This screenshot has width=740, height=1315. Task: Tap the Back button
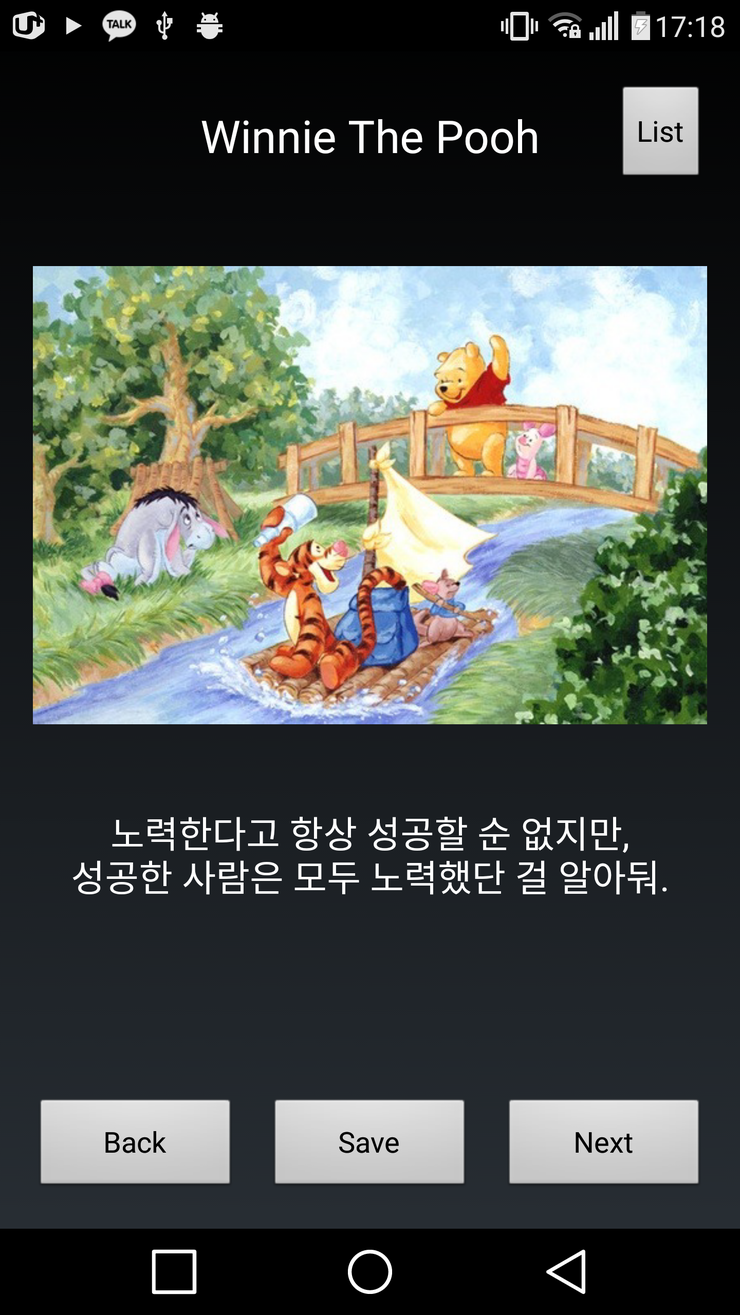pyautogui.click(x=135, y=1142)
